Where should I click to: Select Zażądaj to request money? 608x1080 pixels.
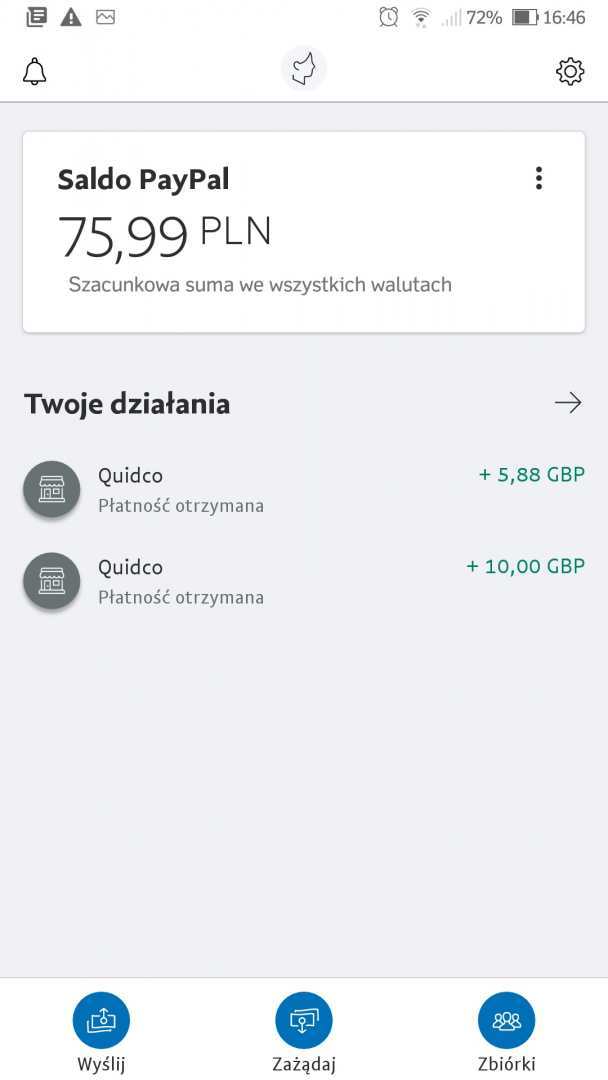coord(304,1031)
